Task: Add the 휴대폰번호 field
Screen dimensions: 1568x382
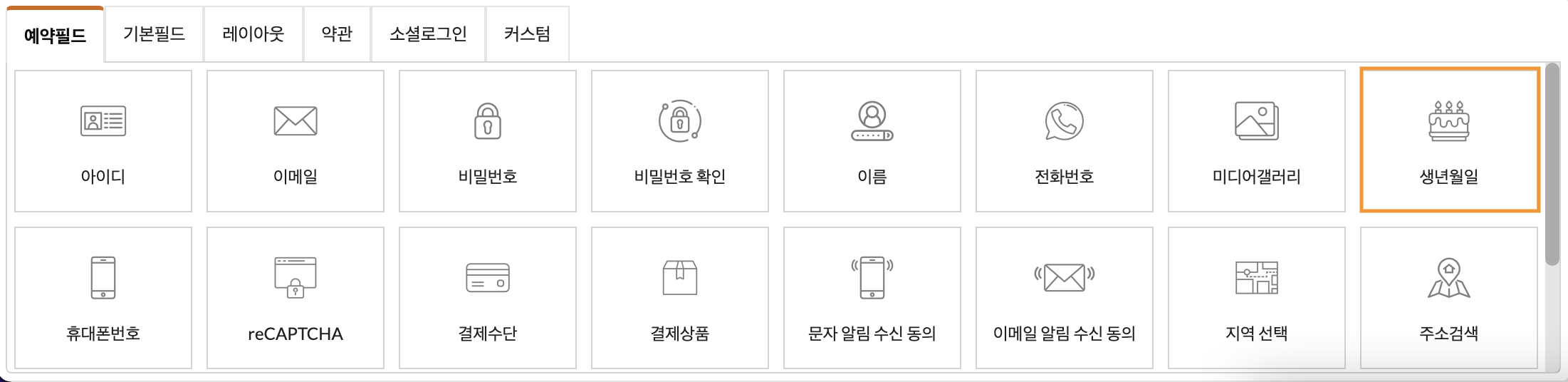Action: (103, 298)
